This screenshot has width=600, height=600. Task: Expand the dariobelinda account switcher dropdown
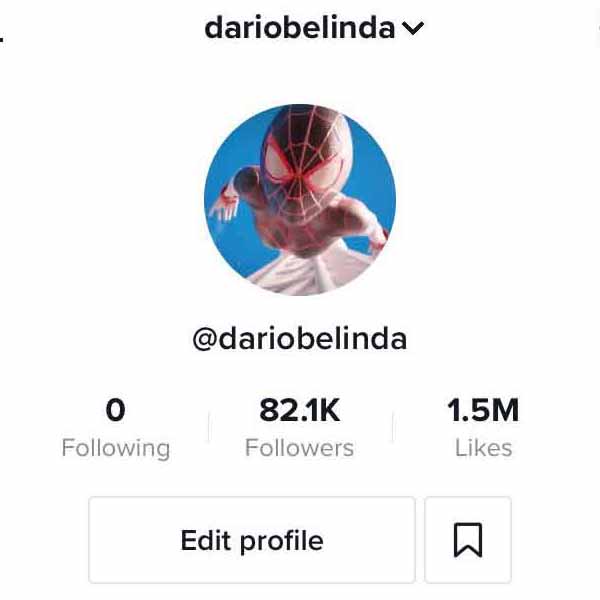click(x=412, y=28)
